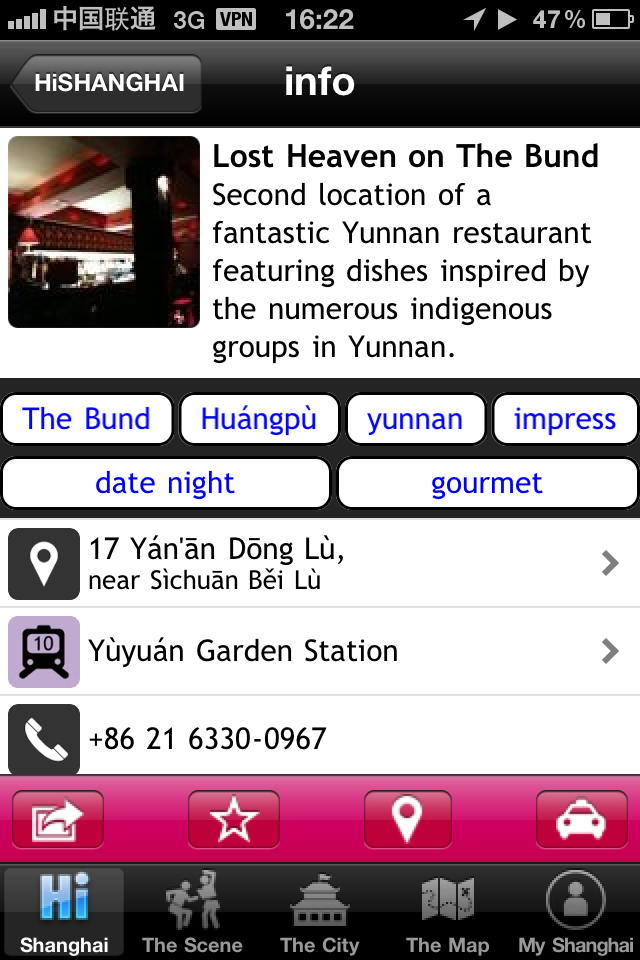Tap the taxi icon
This screenshot has height=960, width=640.
click(581, 820)
